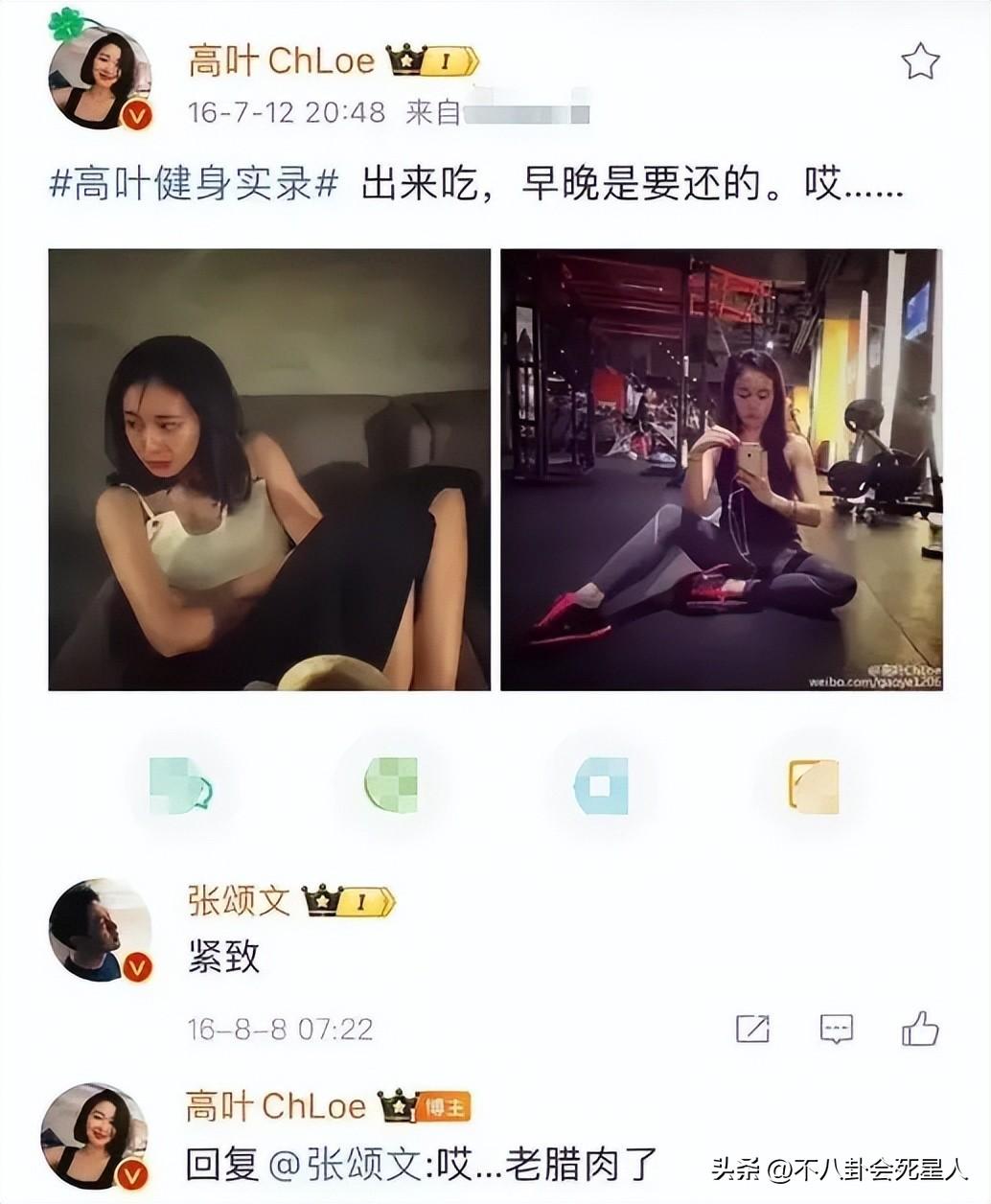Open 张颂文's avatar in the comments
Viewport: 991px width, 1204px height.
[100, 930]
